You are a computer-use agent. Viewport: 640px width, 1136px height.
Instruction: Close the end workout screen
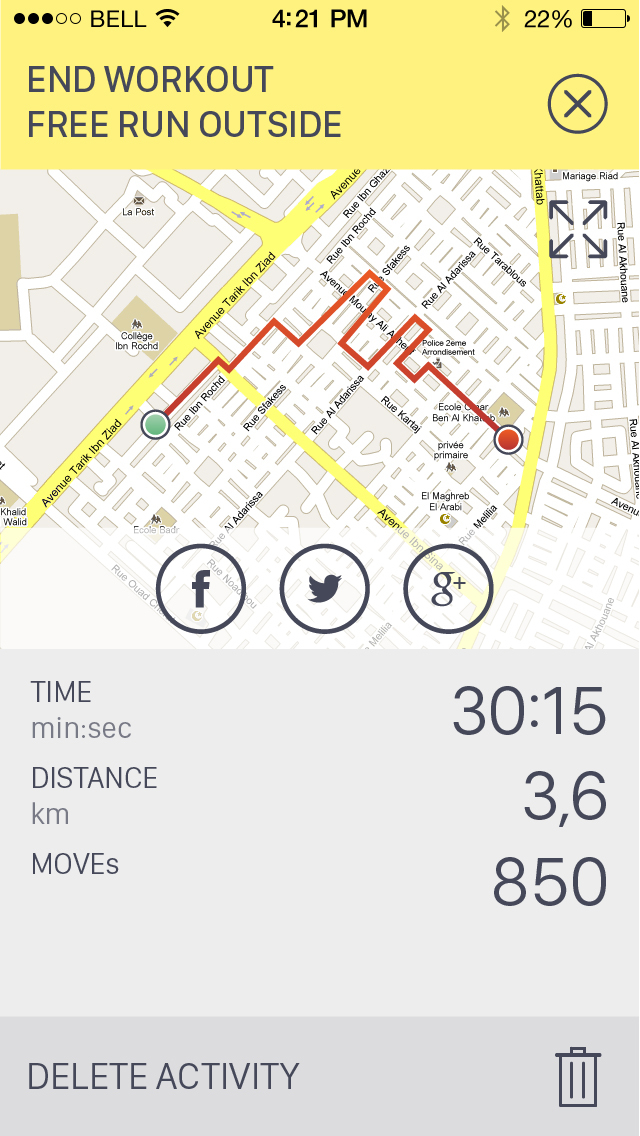[577, 104]
